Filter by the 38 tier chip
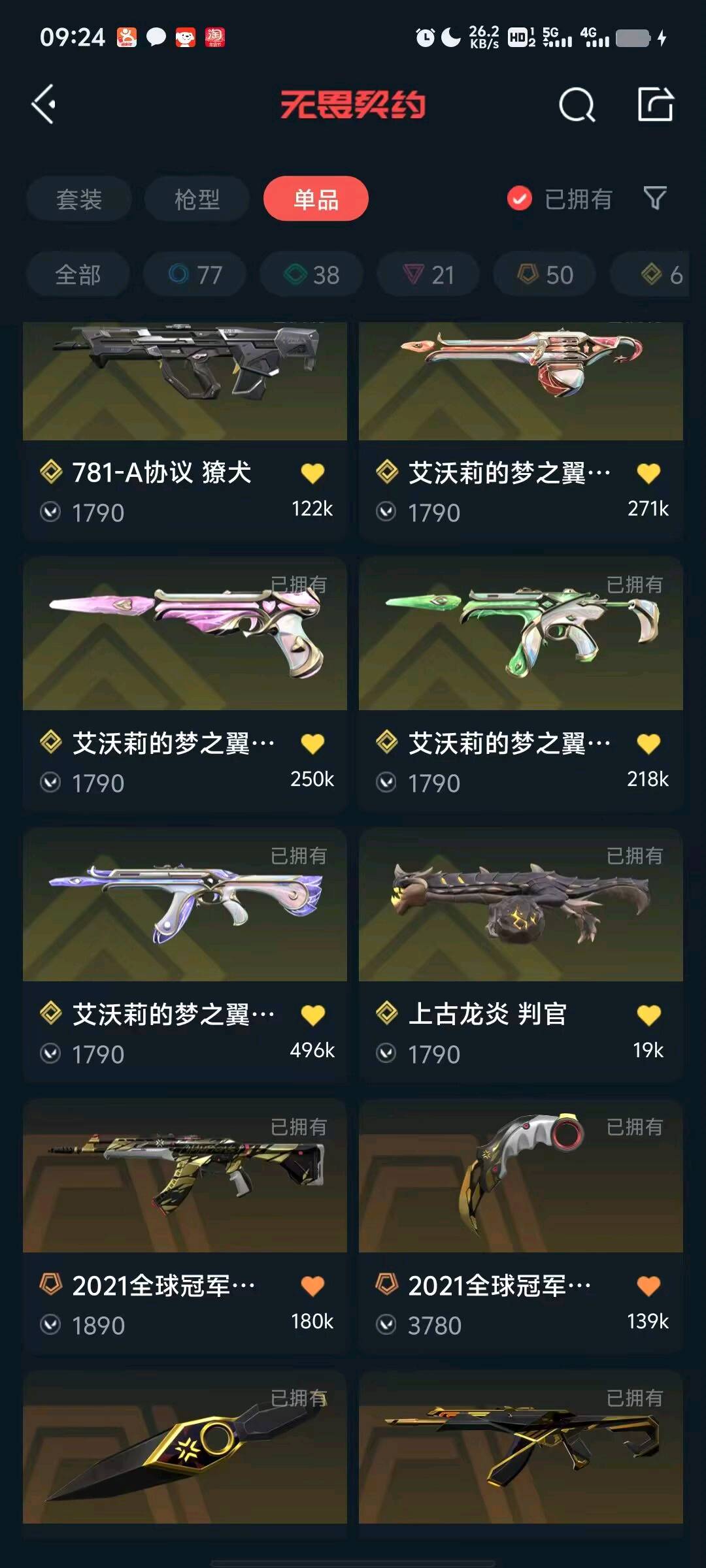Image resolution: width=706 pixels, height=1568 pixels. tap(312, 274)
